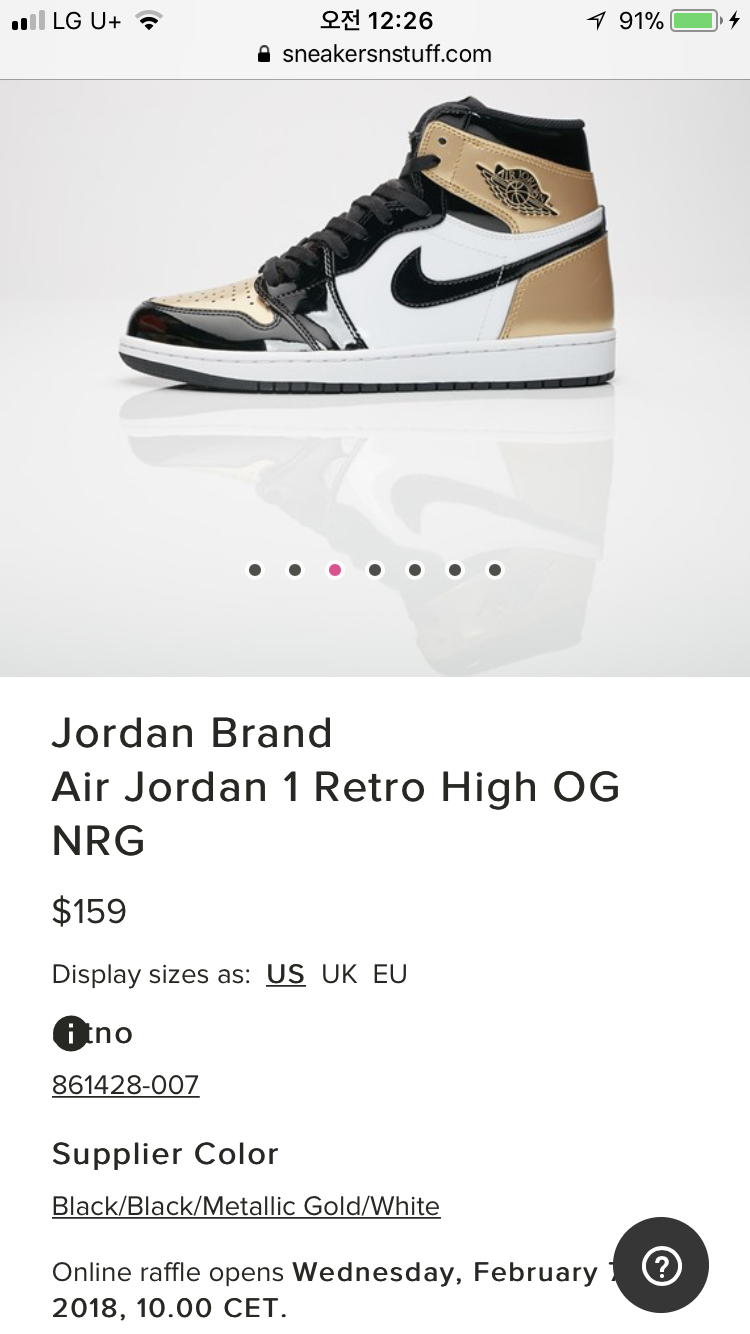
Task: Open the Black/Black/Metallic Gold/White color link
Action: (x=245, y=1206)
